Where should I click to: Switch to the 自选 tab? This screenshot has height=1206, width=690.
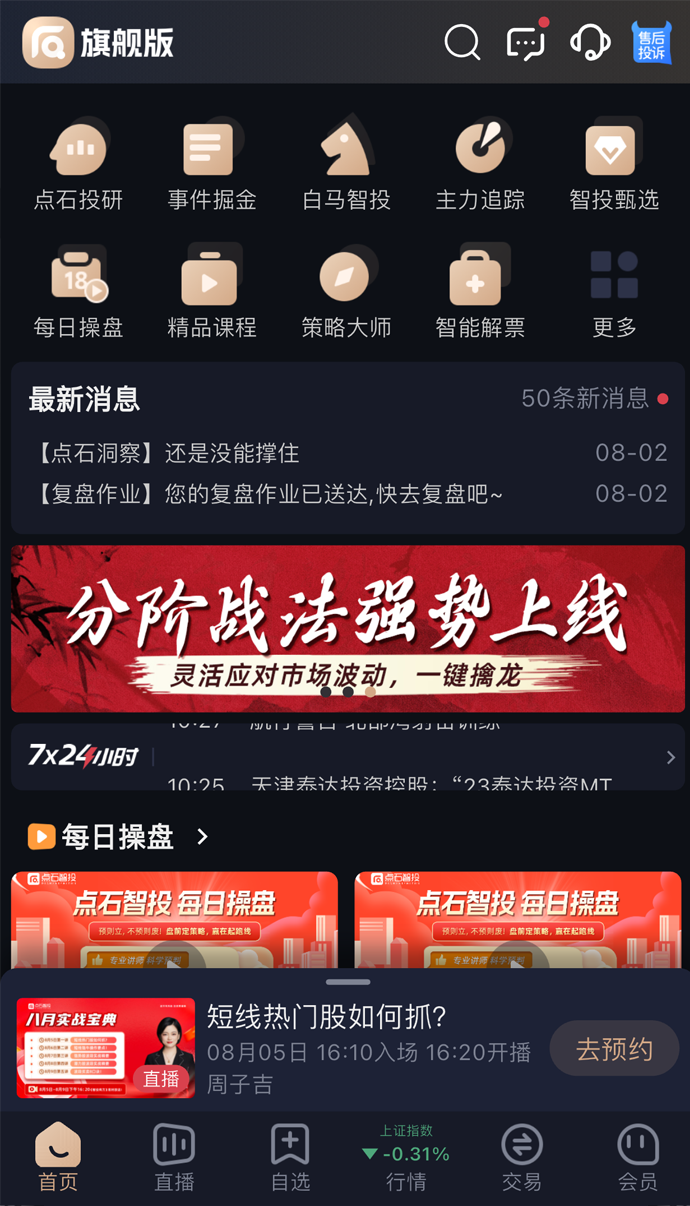coord(290,1156)
